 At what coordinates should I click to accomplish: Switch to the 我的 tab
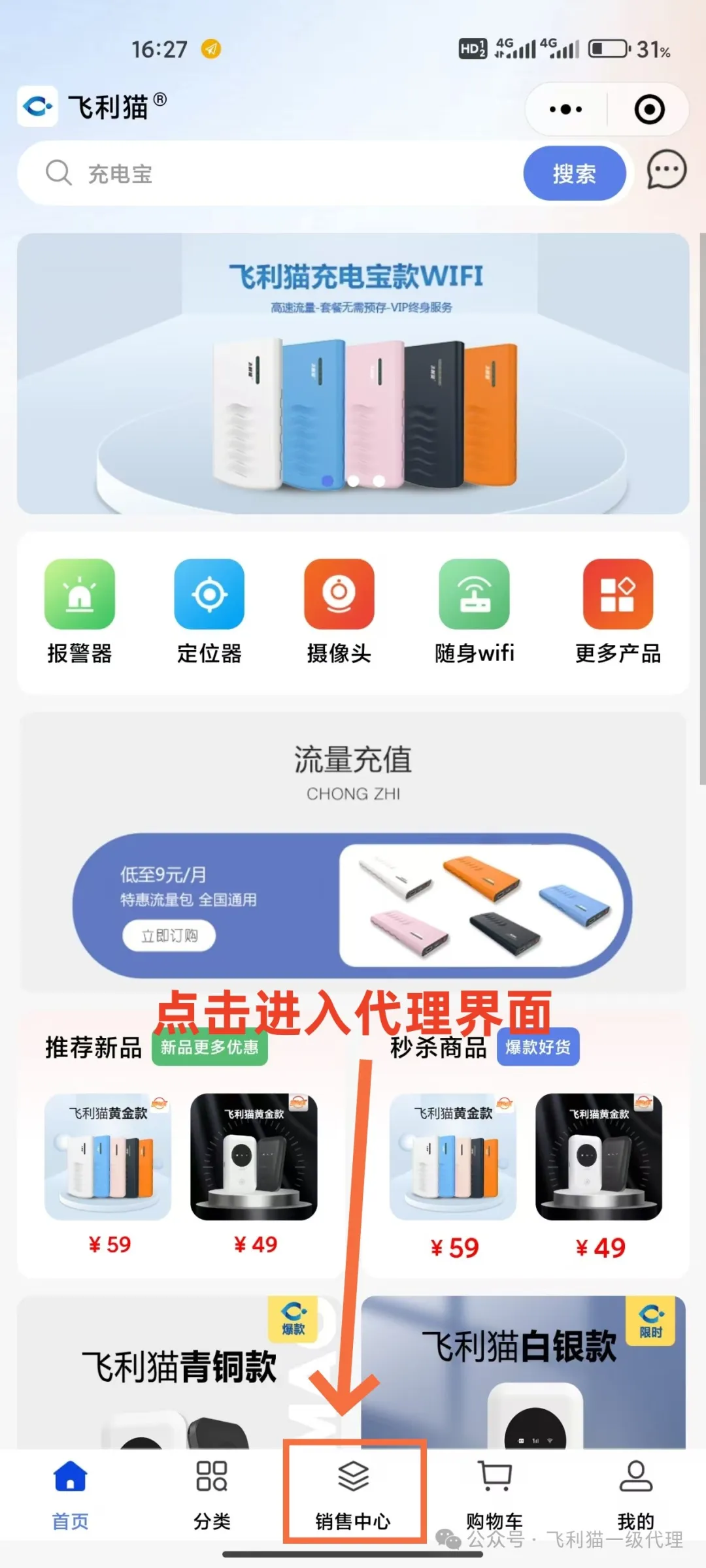(635, 1494)
